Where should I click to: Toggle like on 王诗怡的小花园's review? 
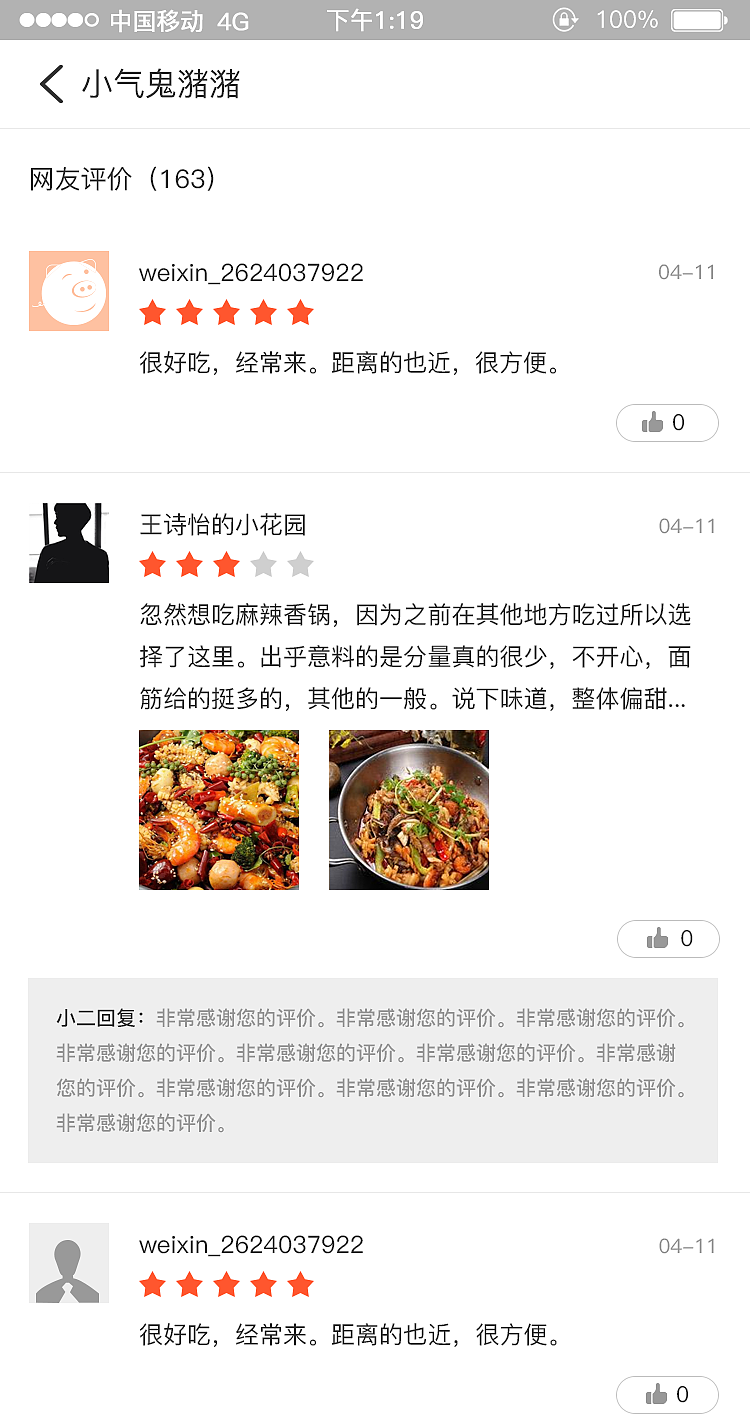[668, 938]
